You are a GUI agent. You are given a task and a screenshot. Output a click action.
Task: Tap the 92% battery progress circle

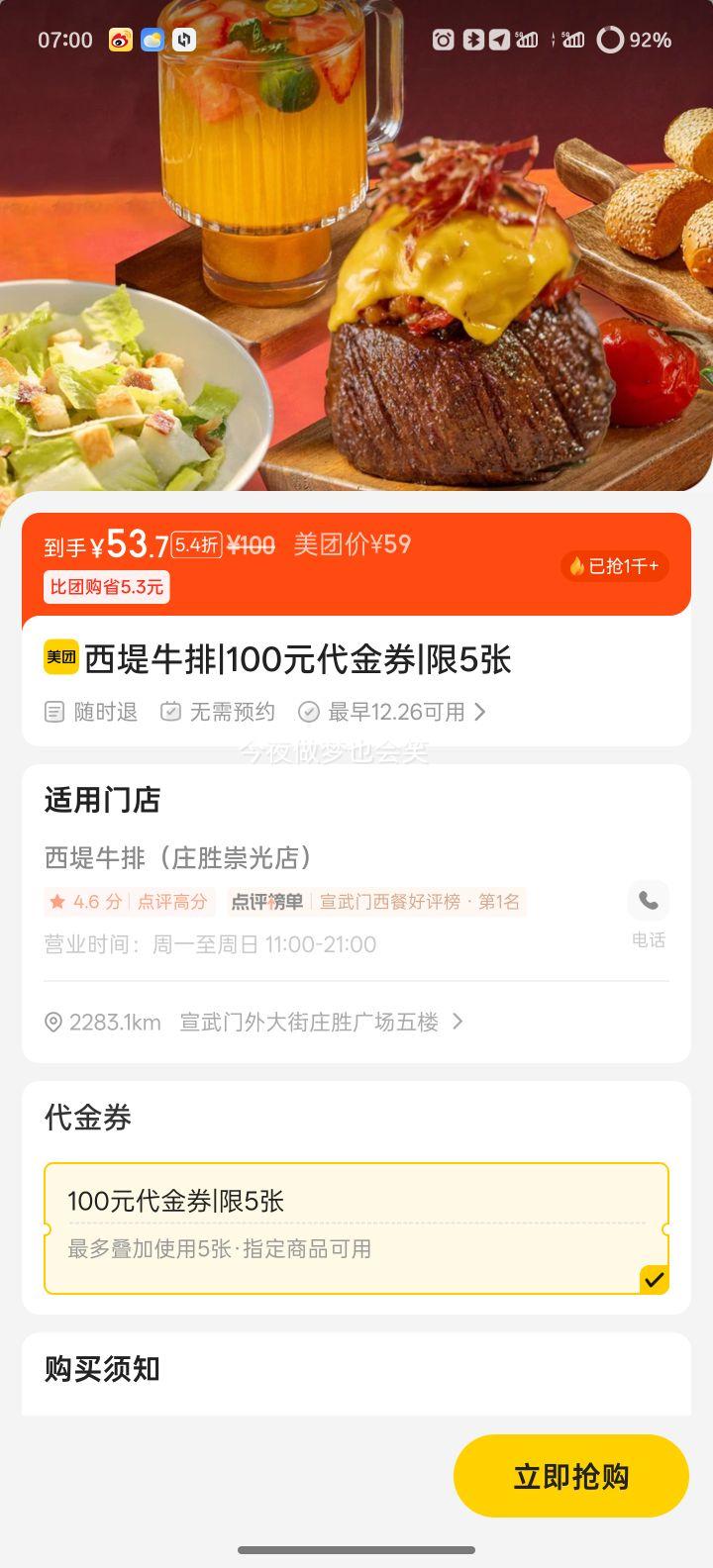607,40
